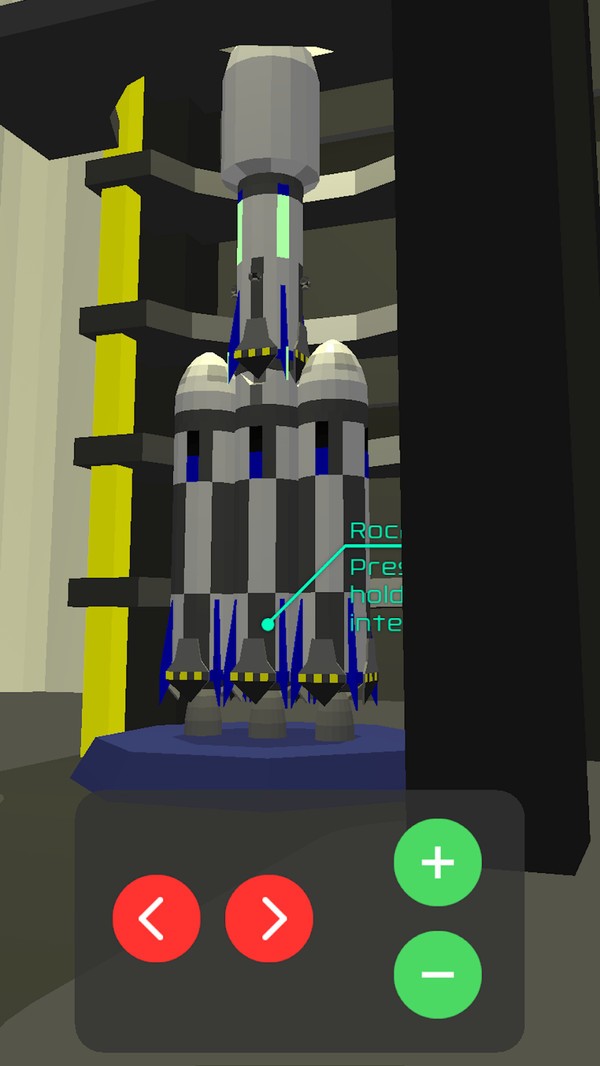Tap the red right arrow button
600x1066 pixels.
point(269,918)
